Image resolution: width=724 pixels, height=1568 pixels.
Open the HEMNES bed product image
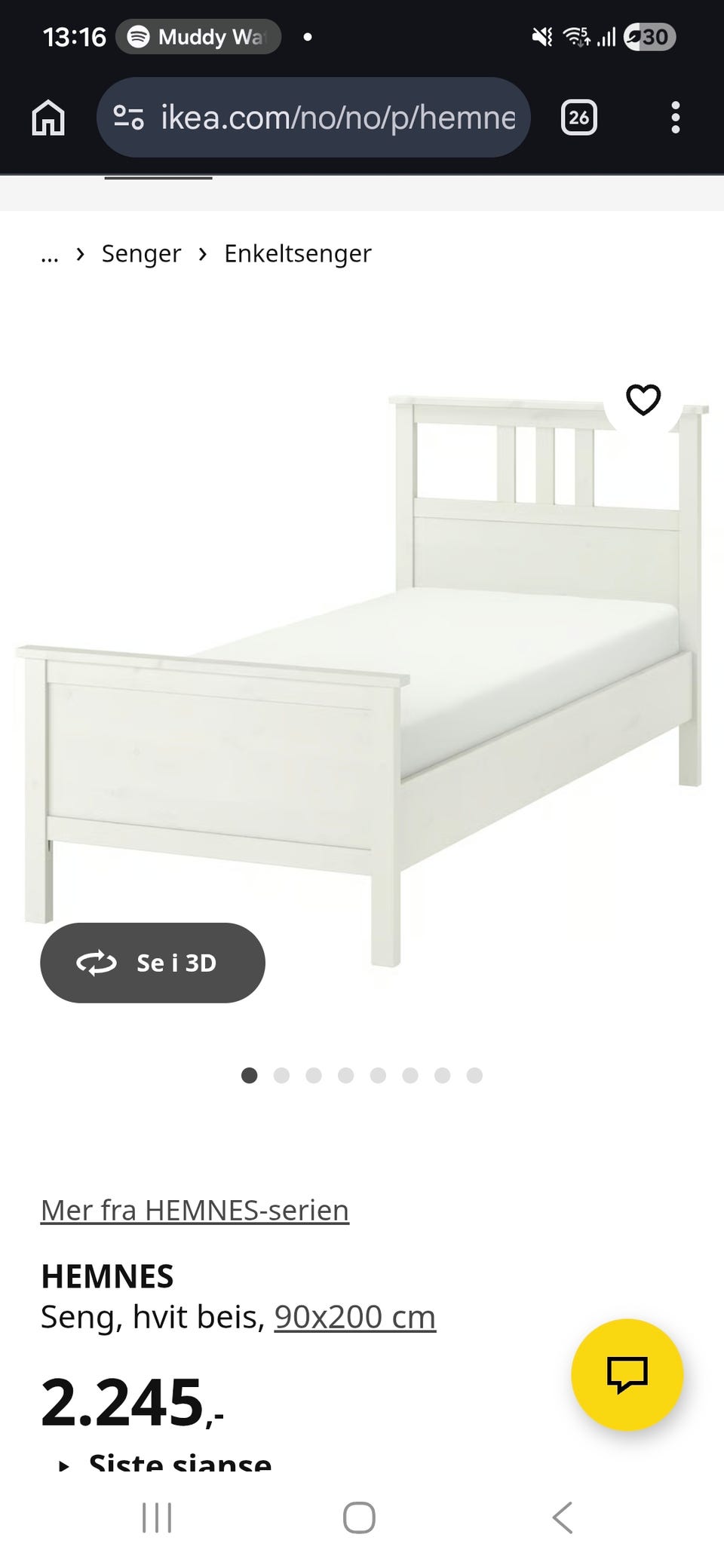(362, 678)
